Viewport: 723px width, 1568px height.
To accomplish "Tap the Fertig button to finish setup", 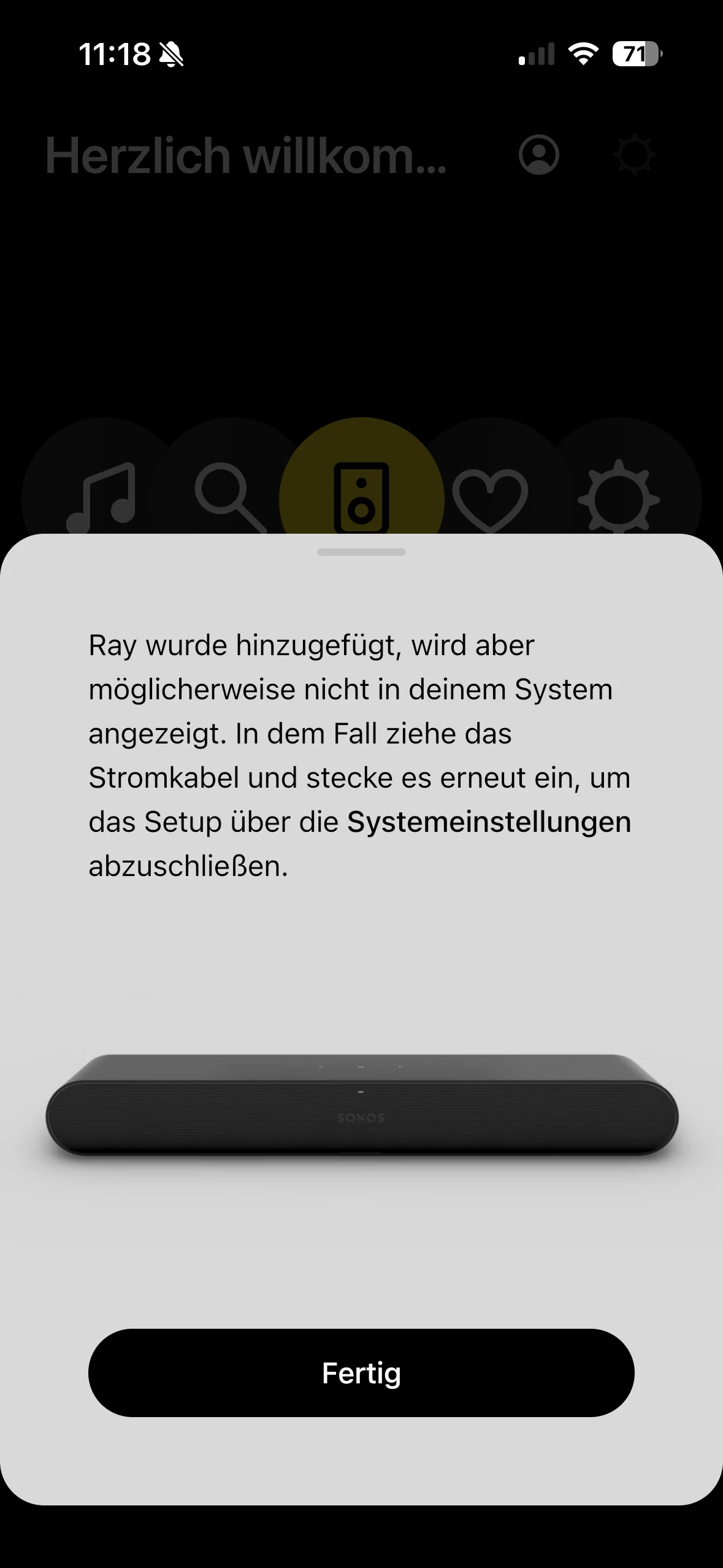I will [361, 1372].
